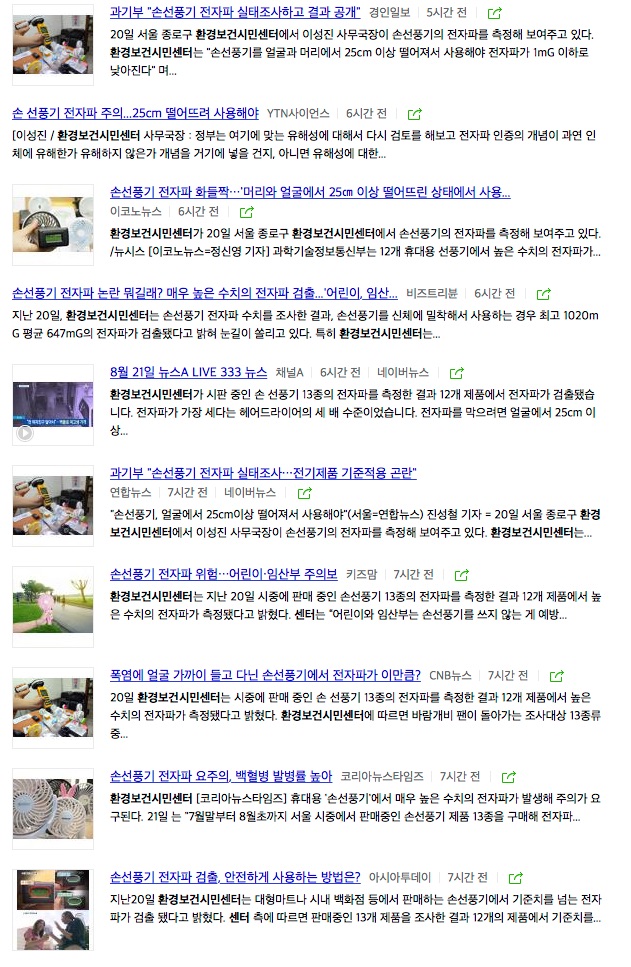631x967 pixels.
Task: Open 아시아투데이 article '안전하게 사용하는 방법은?'
Action: (235, 877)
